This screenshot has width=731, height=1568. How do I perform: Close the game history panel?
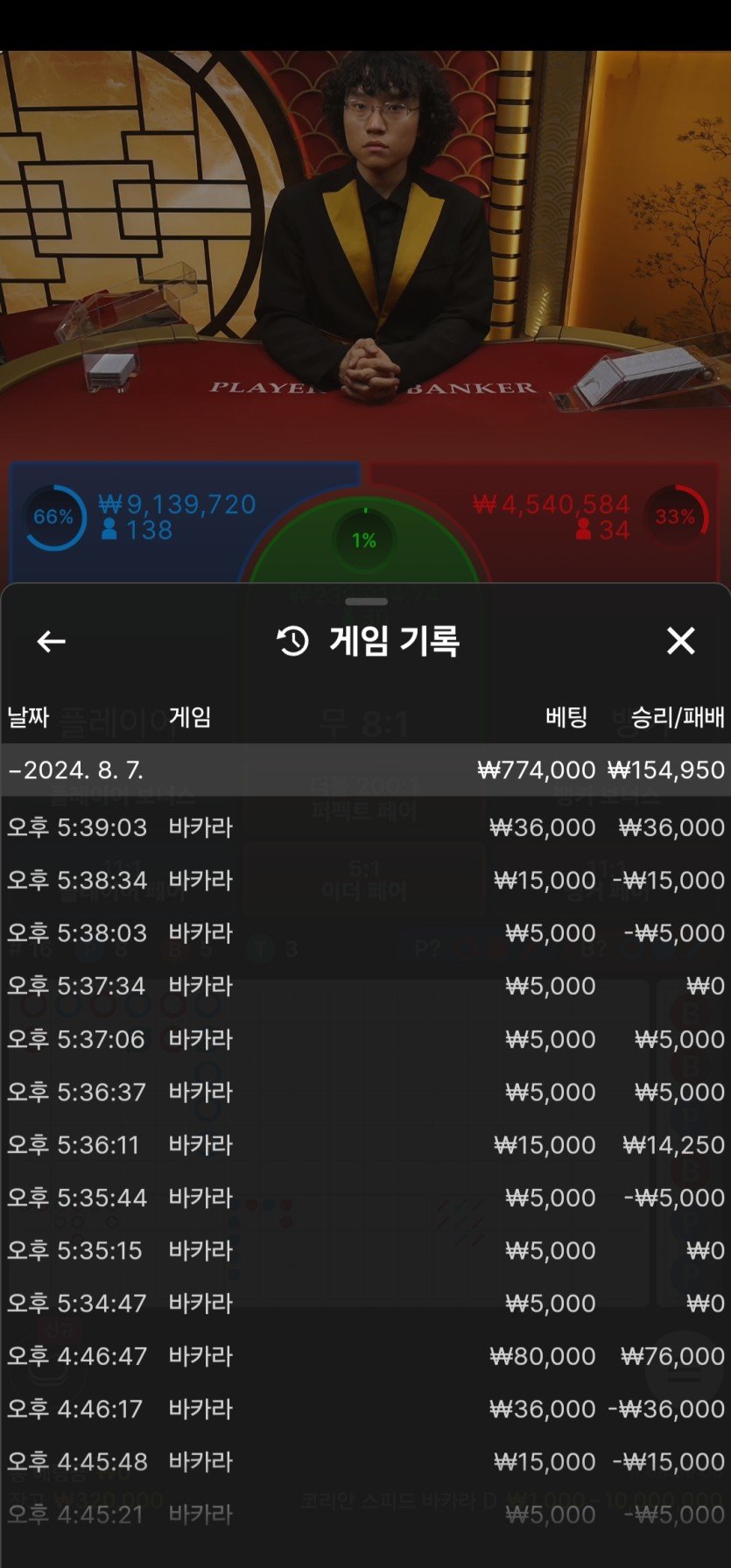[x=680, y=641]
